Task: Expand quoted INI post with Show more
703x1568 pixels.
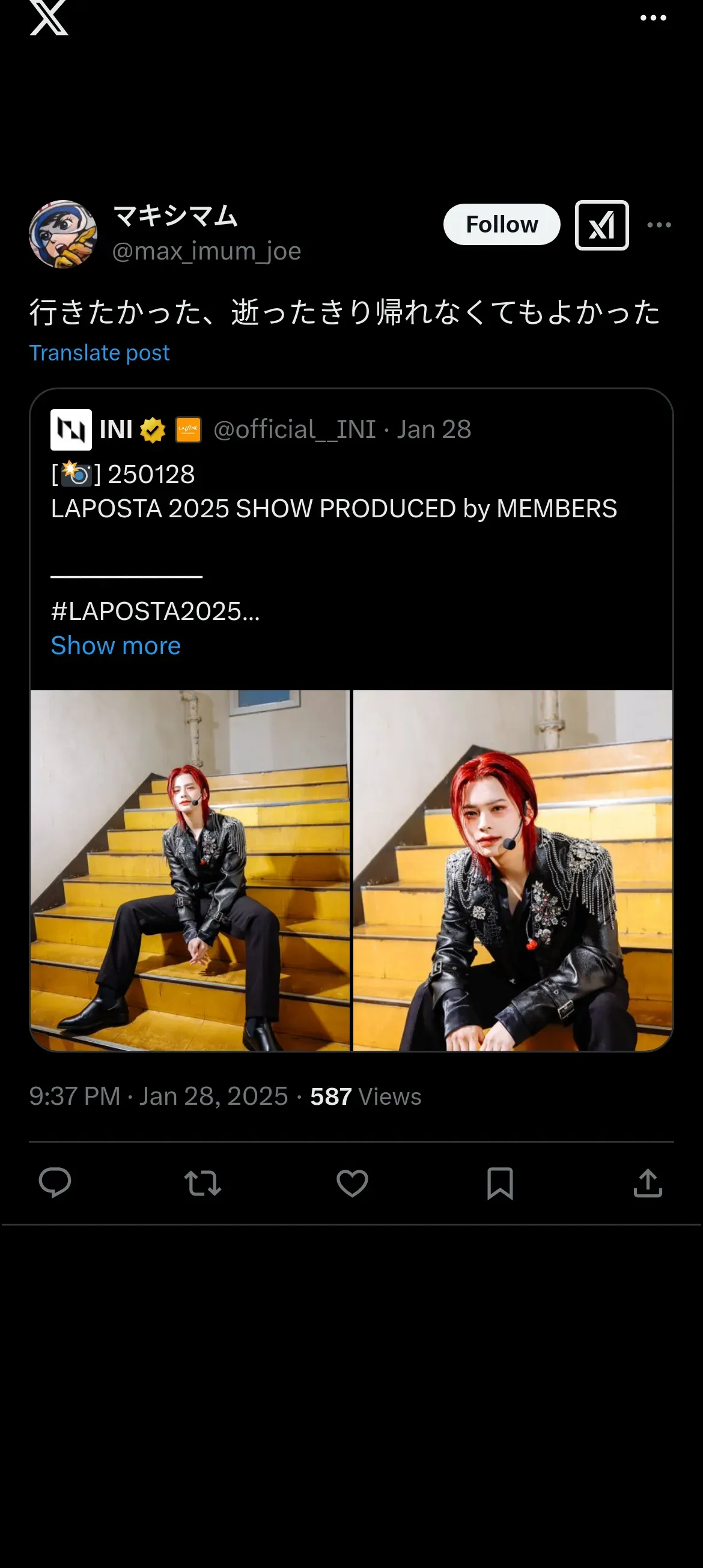Action: (x=115, y=646)
